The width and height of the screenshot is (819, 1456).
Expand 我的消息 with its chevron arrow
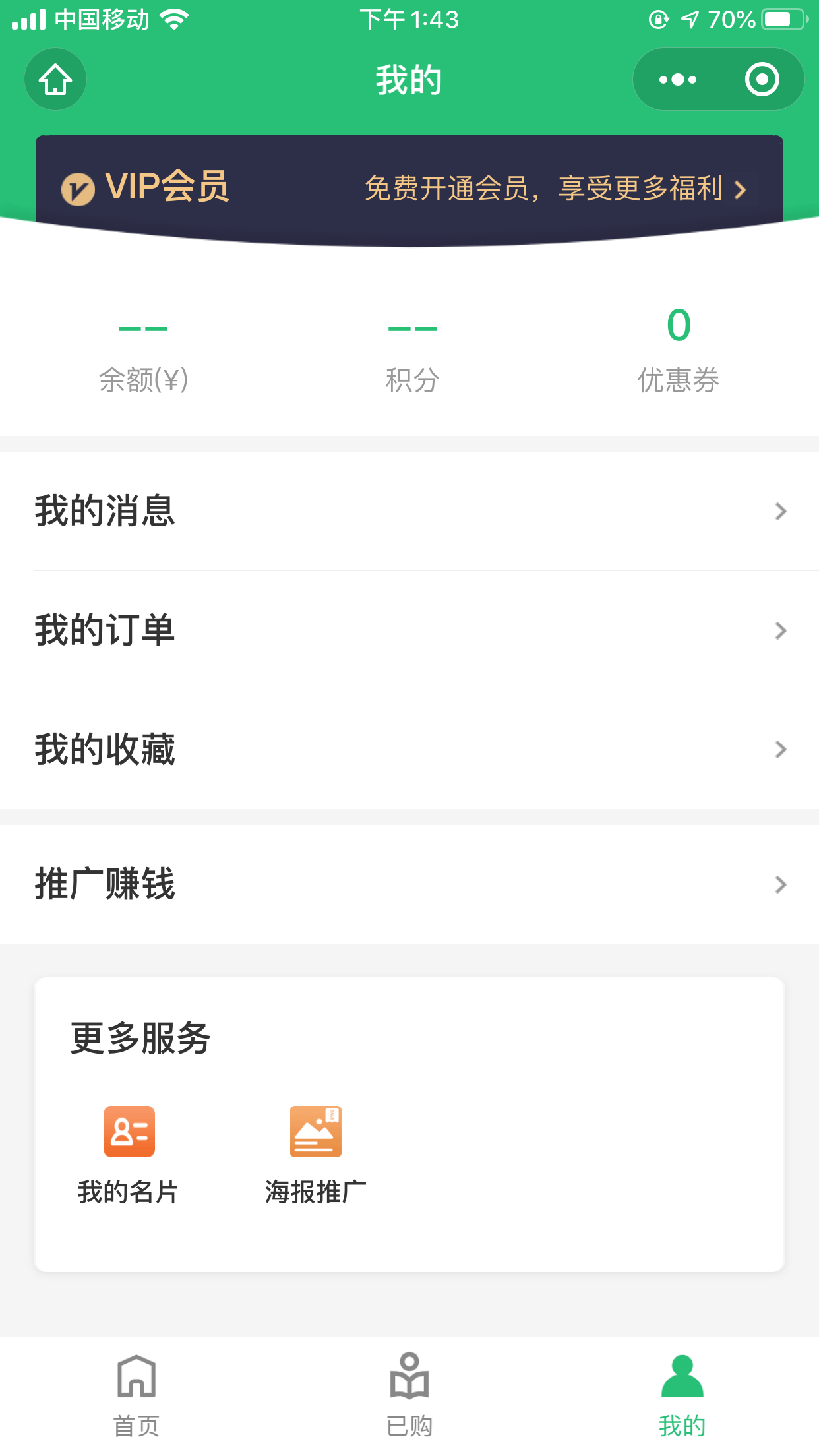[x=781, y=511]
